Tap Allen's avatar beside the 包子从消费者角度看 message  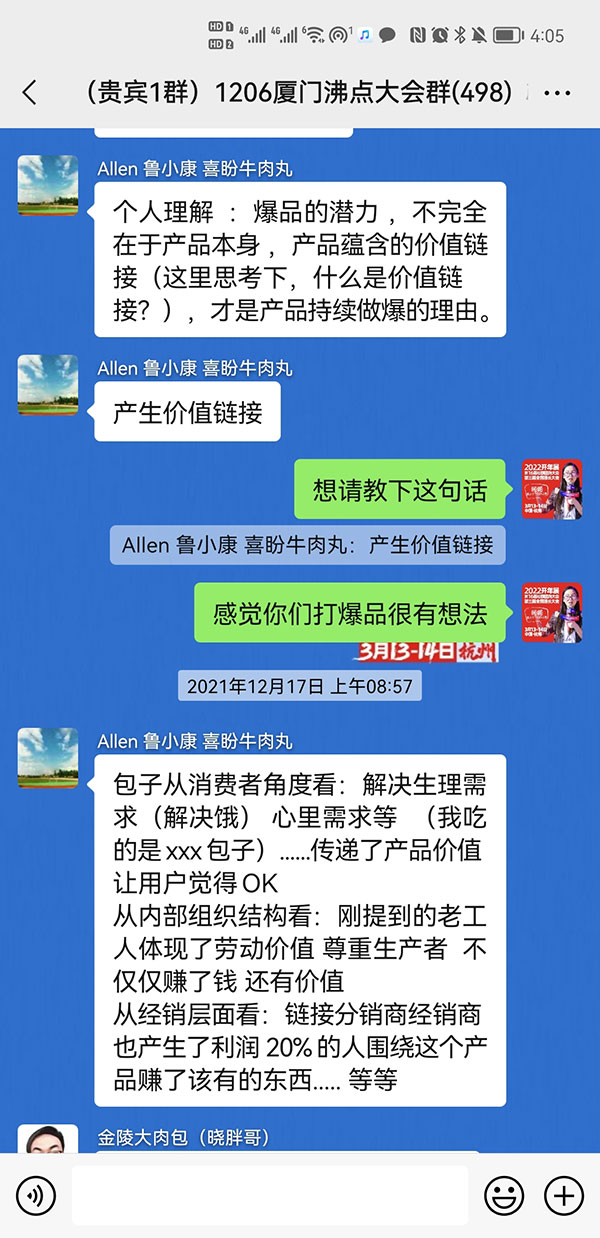point(47,758)
